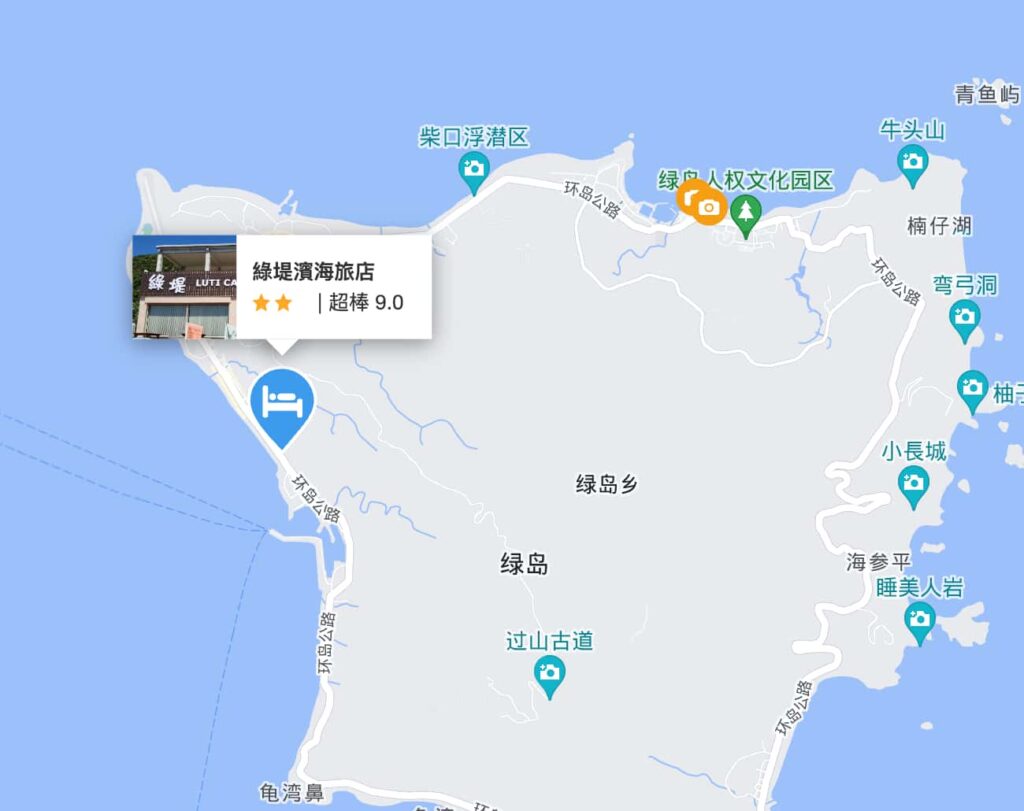Open the green tree park marker
This screenshot has height=811, width=1024.
tap(745, 211)
